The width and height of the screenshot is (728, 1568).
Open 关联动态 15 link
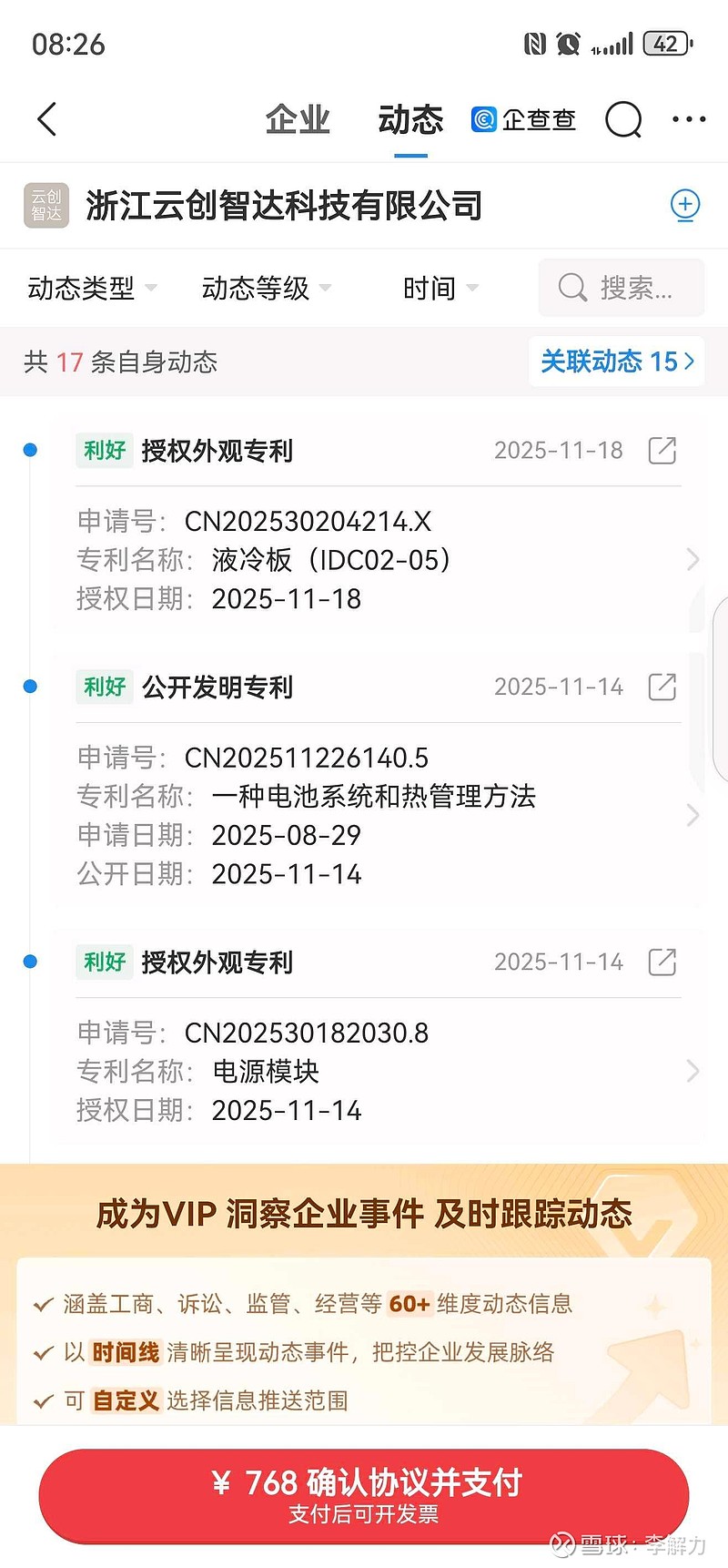pyautogui.click(x=616, y=361)
